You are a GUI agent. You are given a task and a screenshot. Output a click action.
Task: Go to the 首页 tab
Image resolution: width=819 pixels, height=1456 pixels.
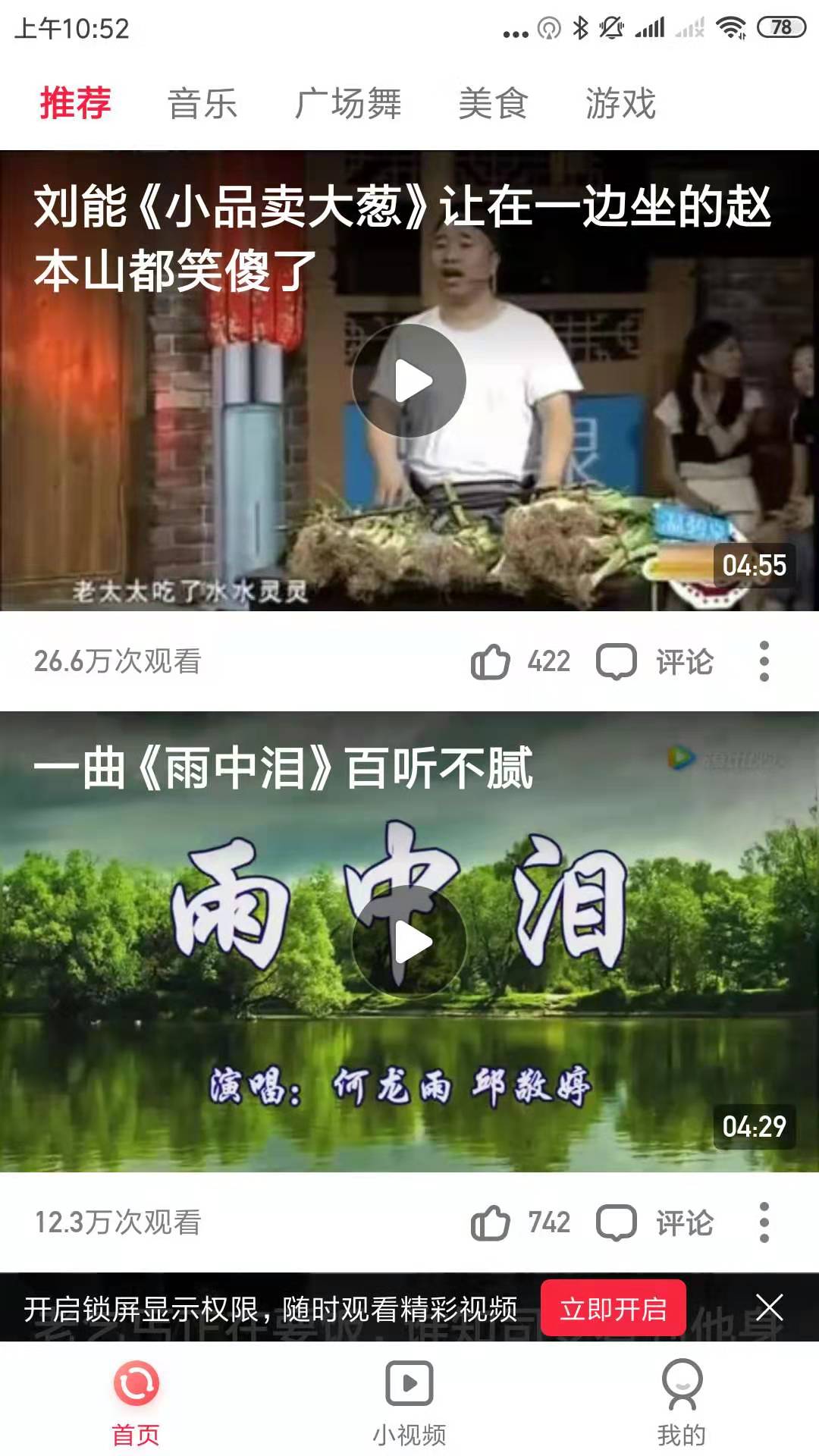tap(136, 1401)
